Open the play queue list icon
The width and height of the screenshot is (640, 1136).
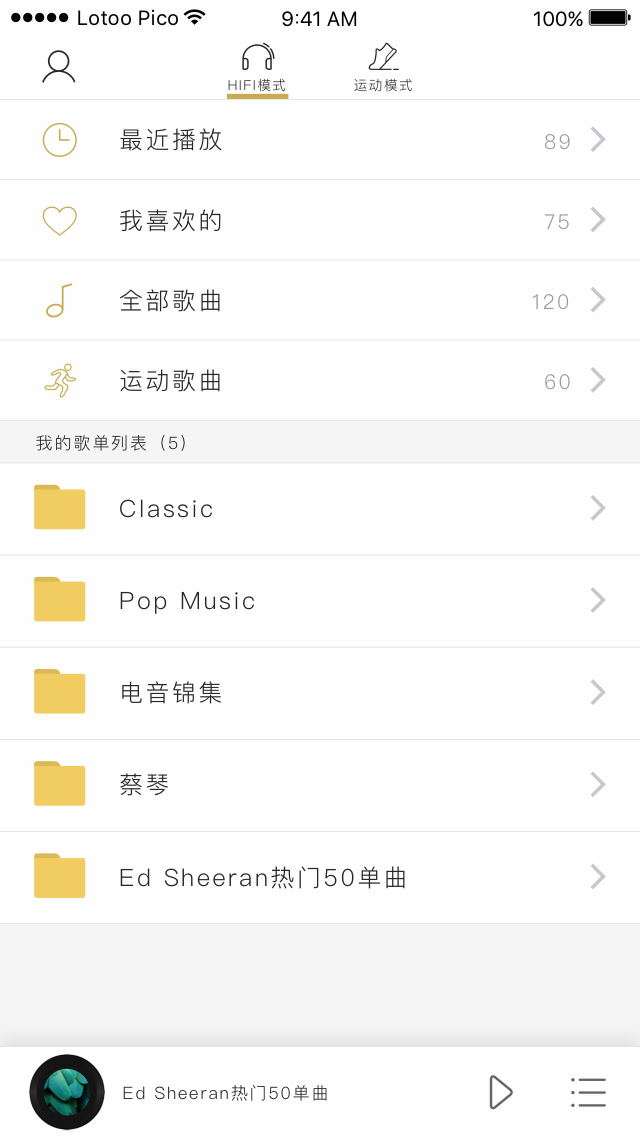(588, 1092)
